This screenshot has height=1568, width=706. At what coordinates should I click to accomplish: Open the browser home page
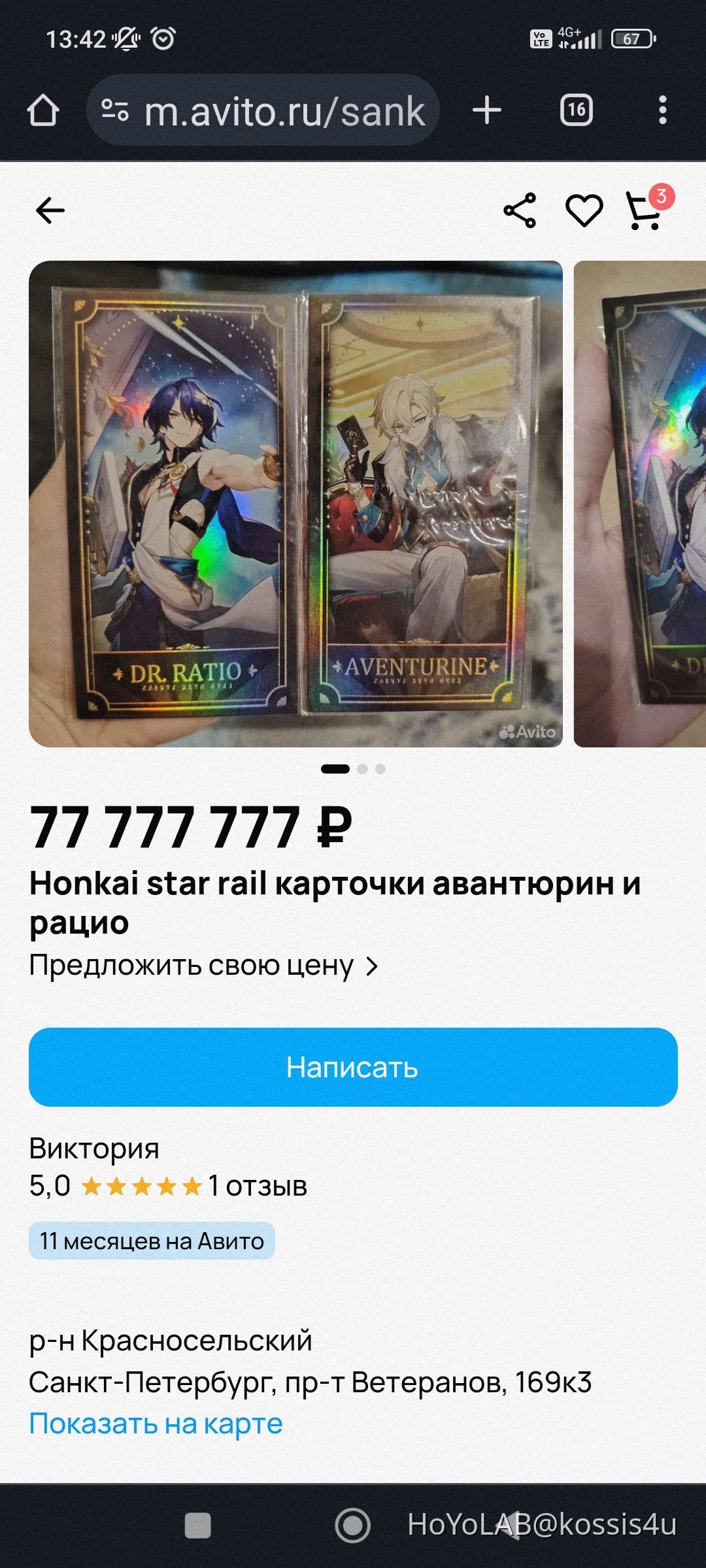point(43,110)
